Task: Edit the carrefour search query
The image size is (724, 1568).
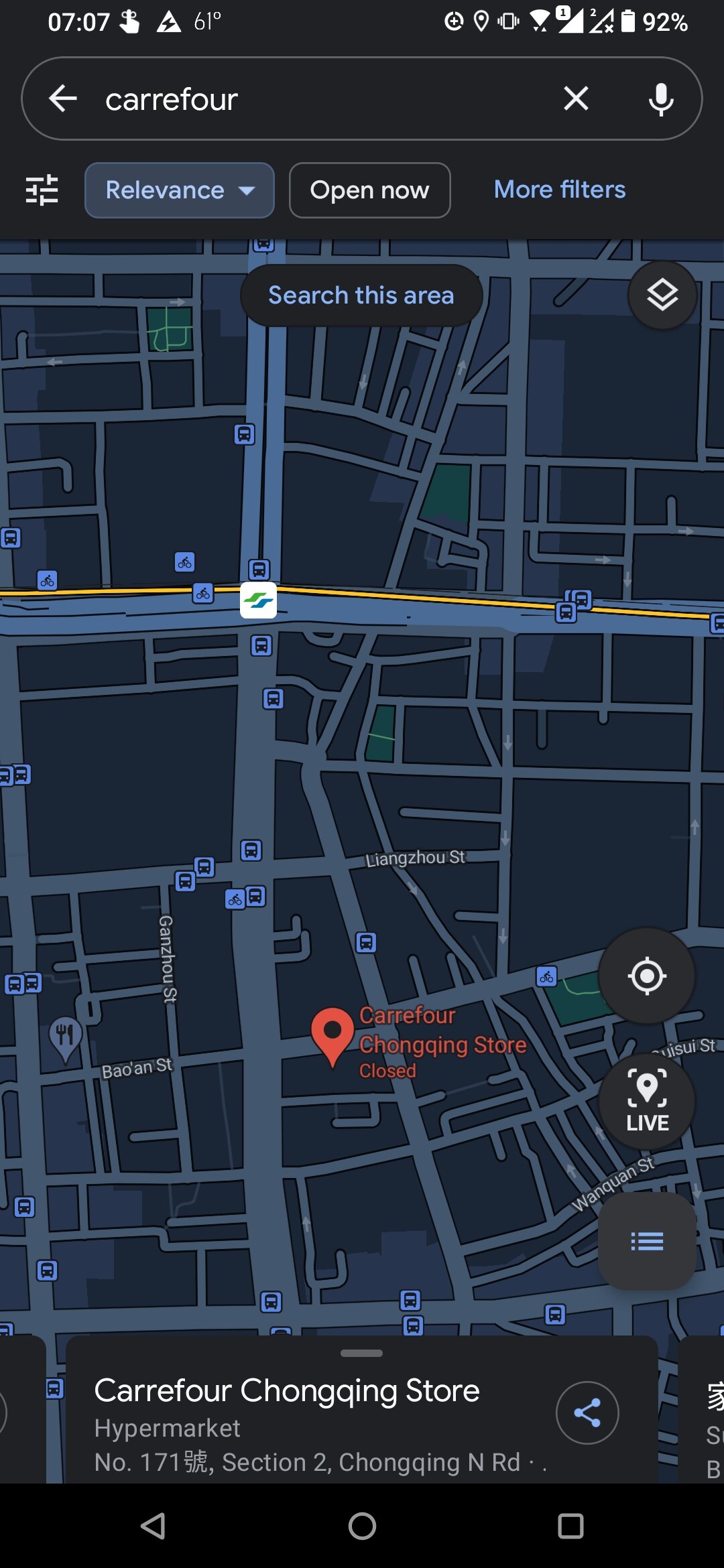Action: pyautogui.click(x=322, y=99)
